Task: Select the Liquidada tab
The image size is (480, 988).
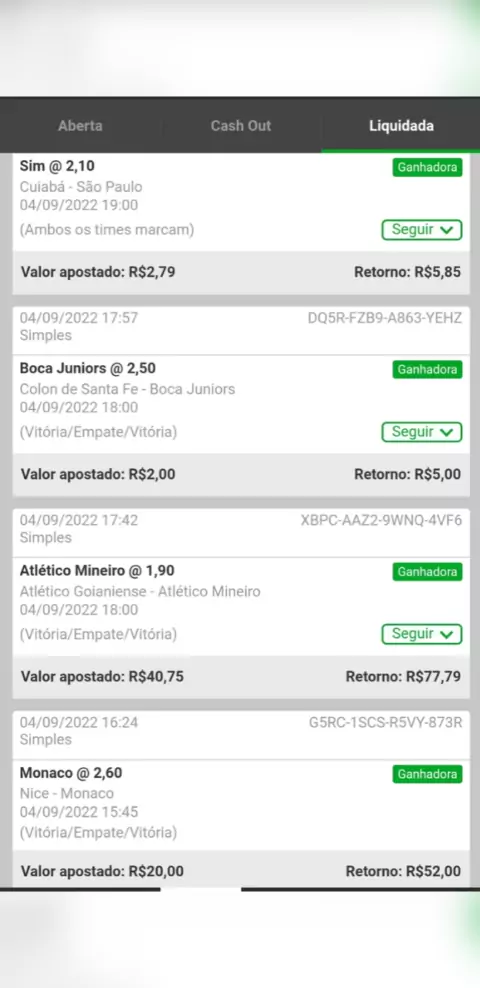Action: 401,125
